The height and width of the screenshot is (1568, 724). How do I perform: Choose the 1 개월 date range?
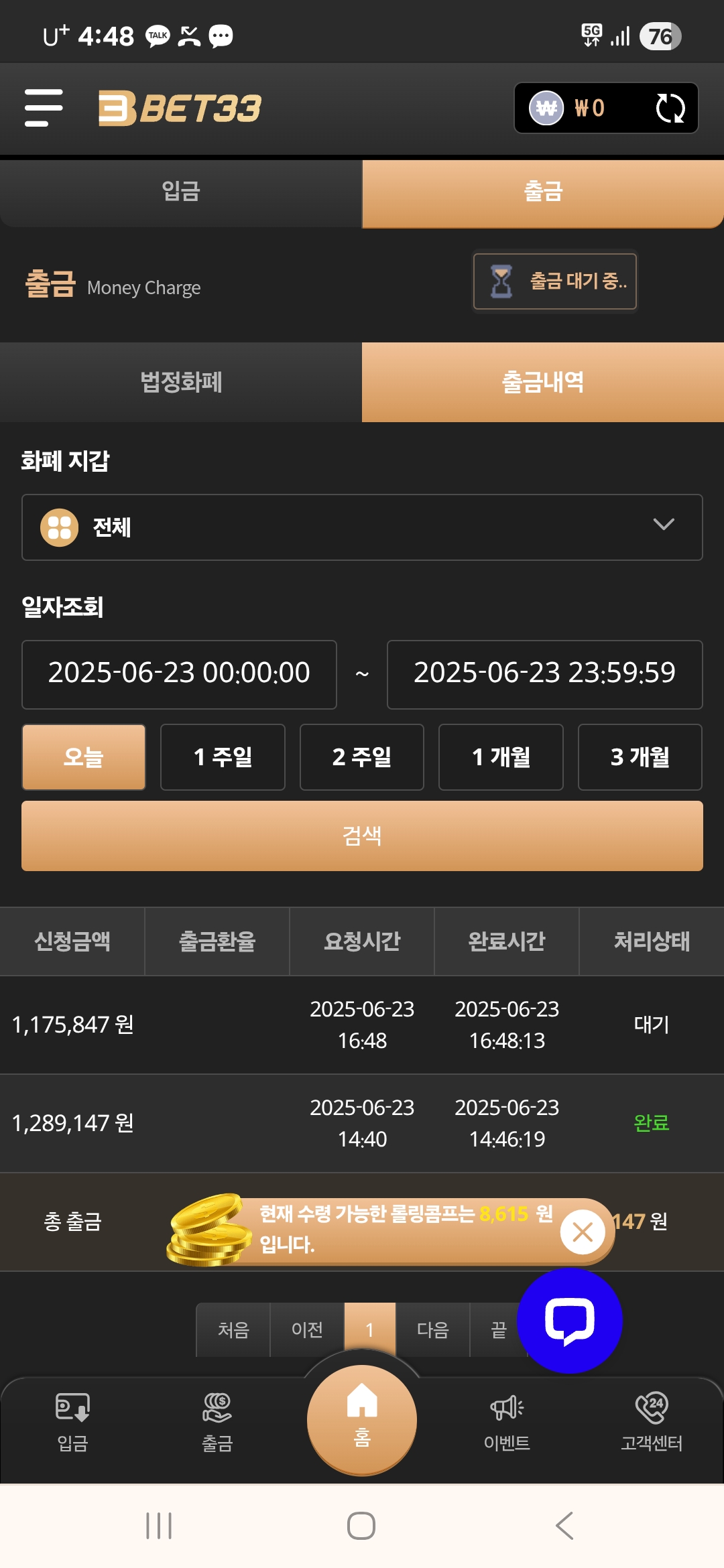point(501,757)
